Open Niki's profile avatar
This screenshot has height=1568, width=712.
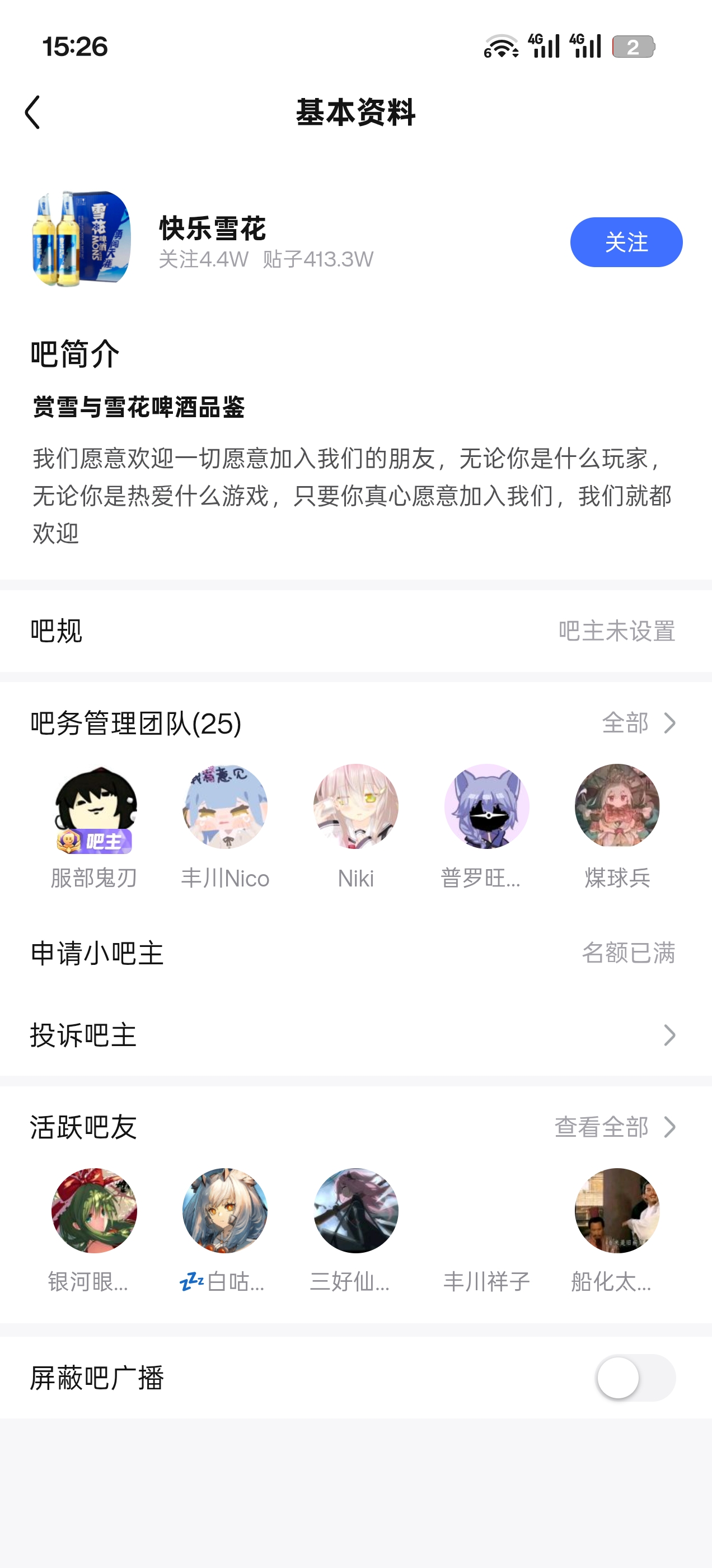[x=356, y=806]
